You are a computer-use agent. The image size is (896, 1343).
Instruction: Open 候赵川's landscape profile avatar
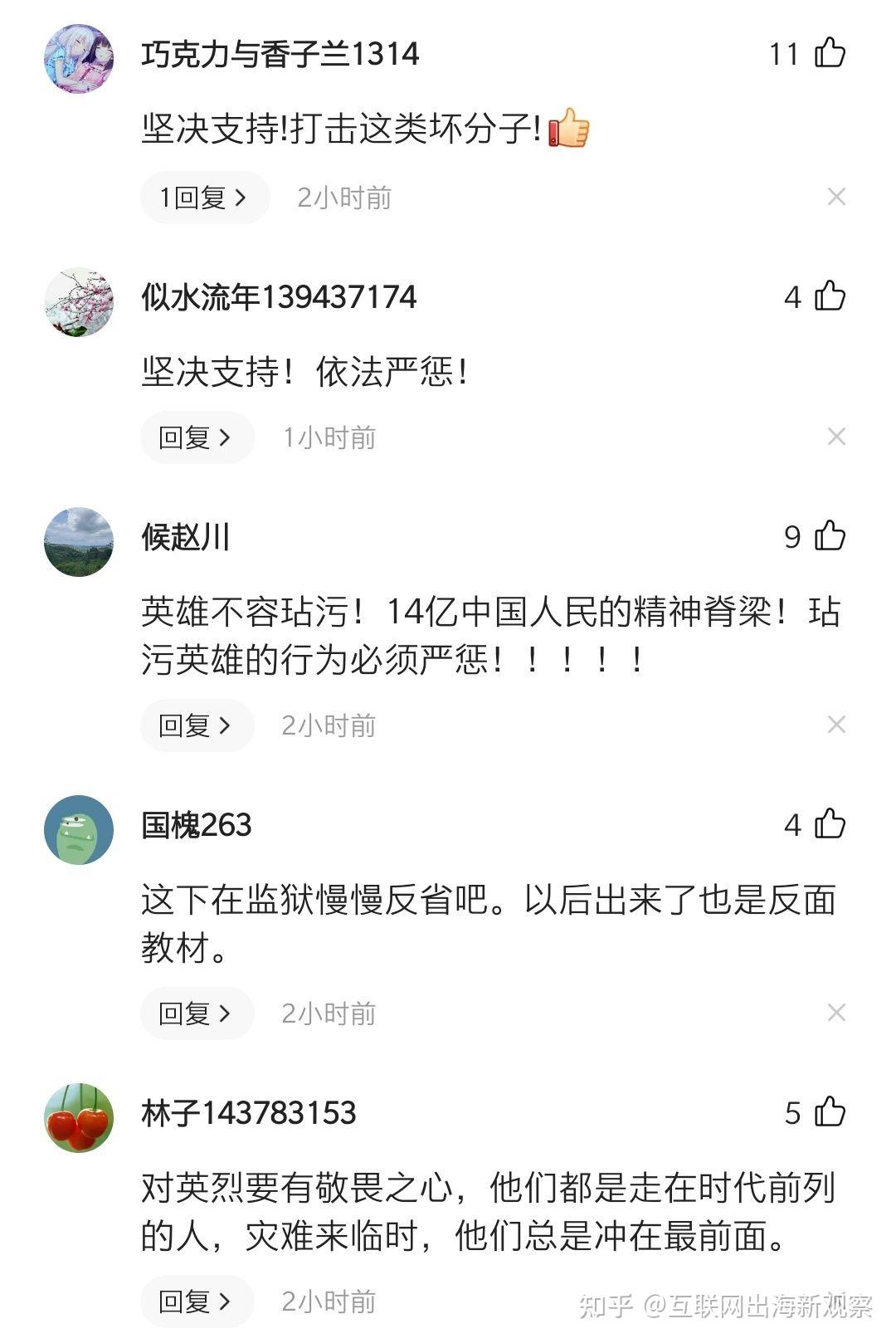click(x=79, y=540)
